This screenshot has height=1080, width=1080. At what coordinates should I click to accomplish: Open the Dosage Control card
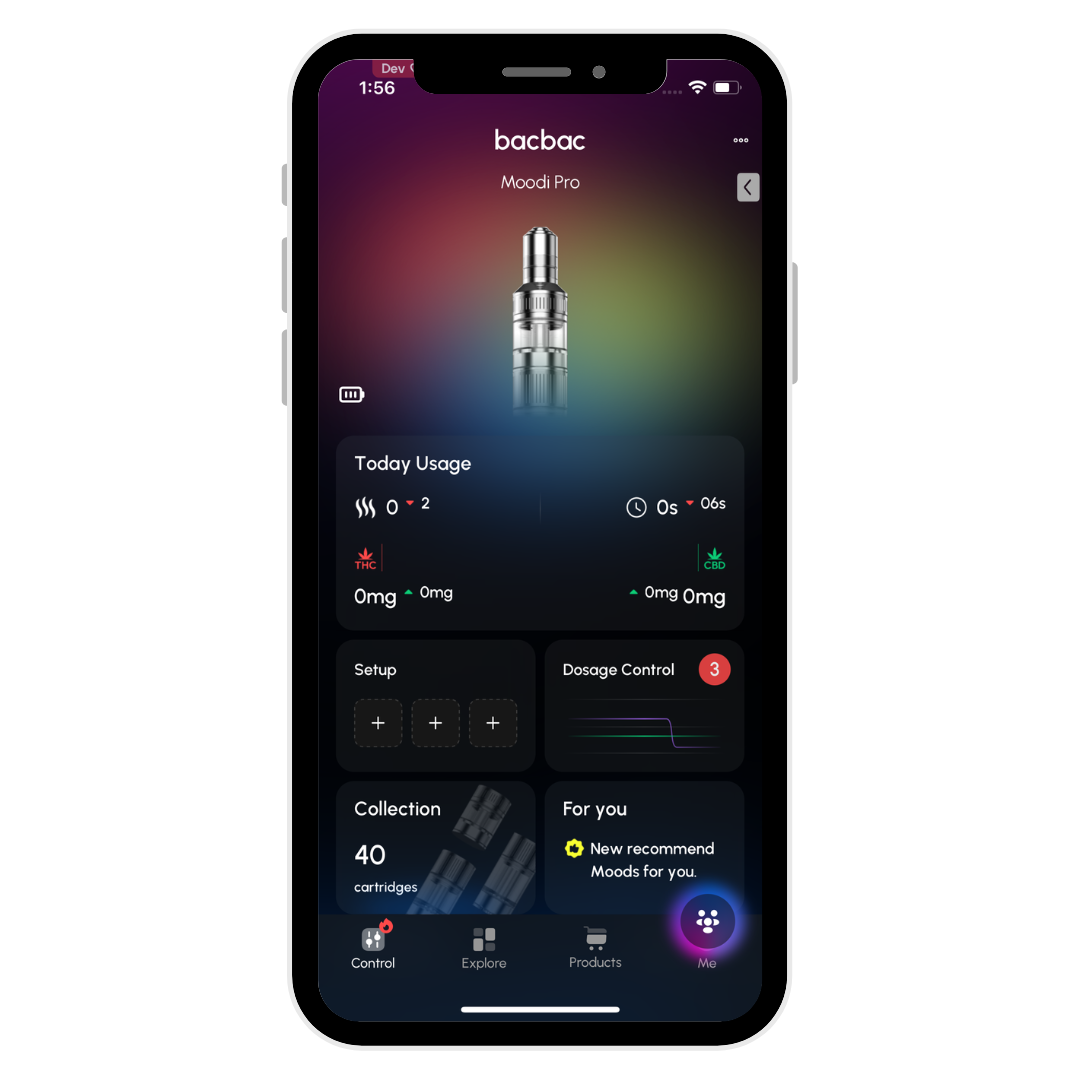[x=644, y=706]
